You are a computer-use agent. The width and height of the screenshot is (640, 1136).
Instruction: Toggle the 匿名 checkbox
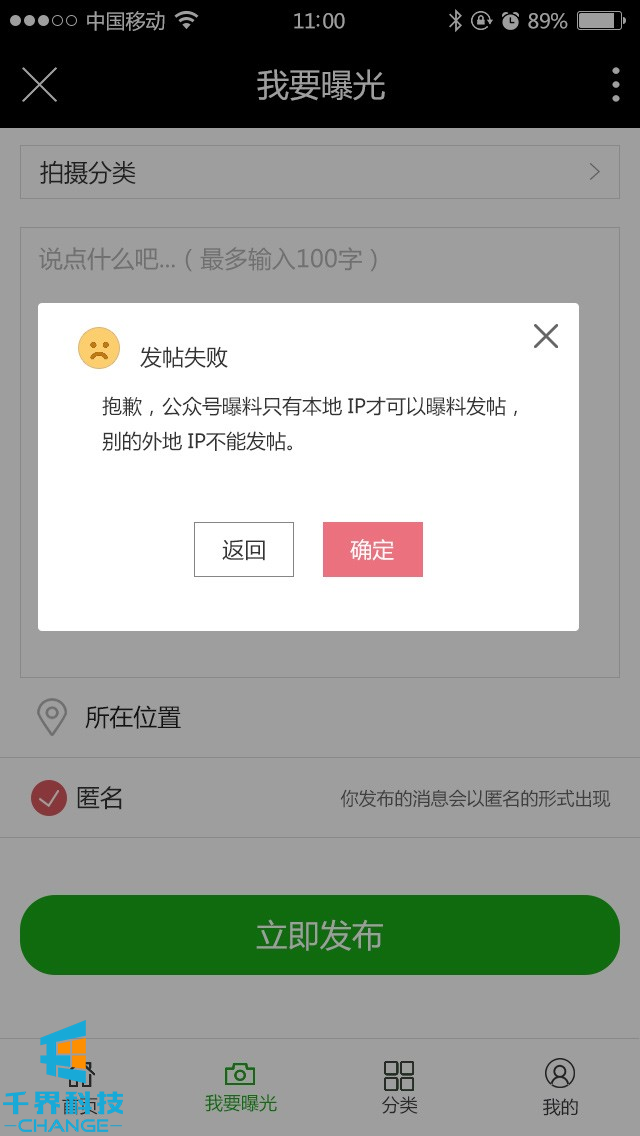coord(49,798)
